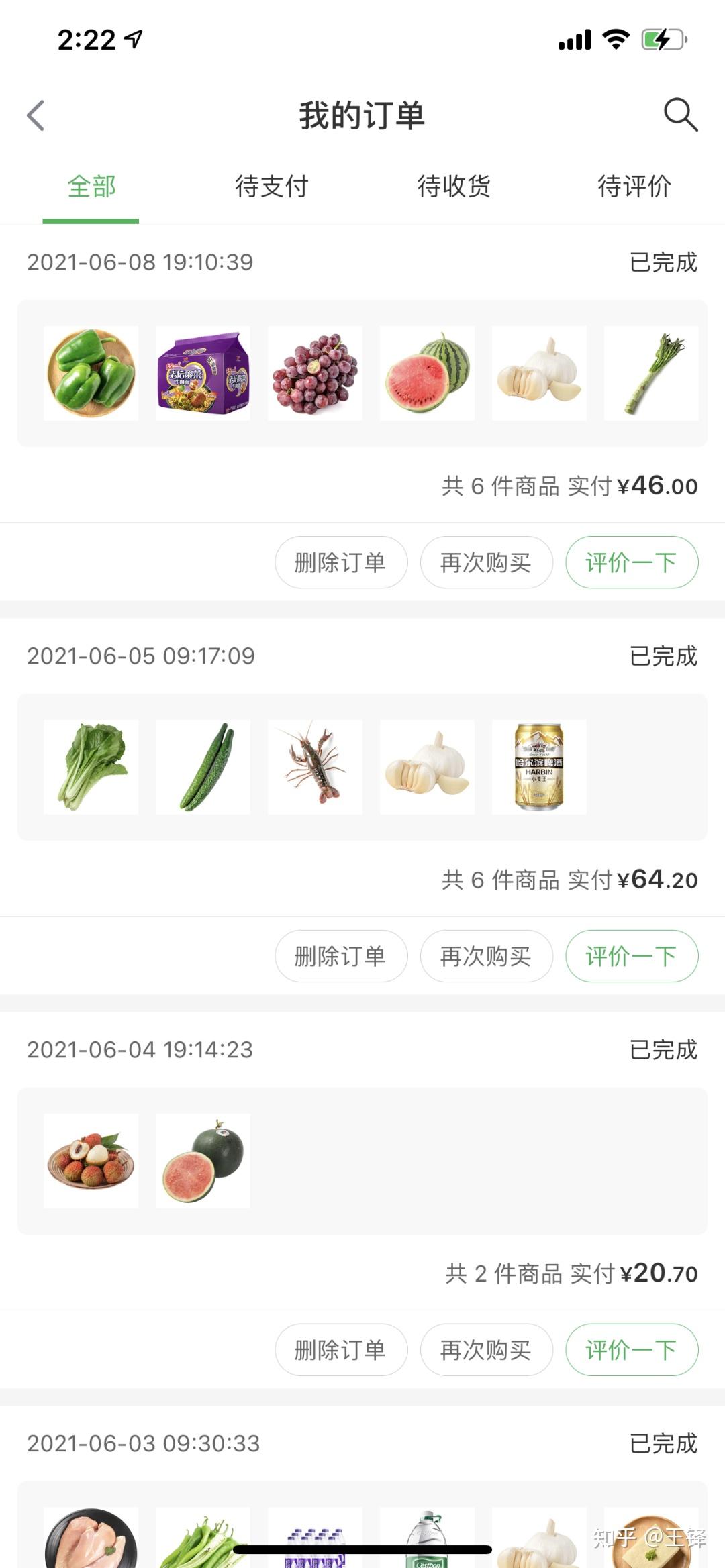Select the grapes thumbnail in the first order

click(315, 373)
